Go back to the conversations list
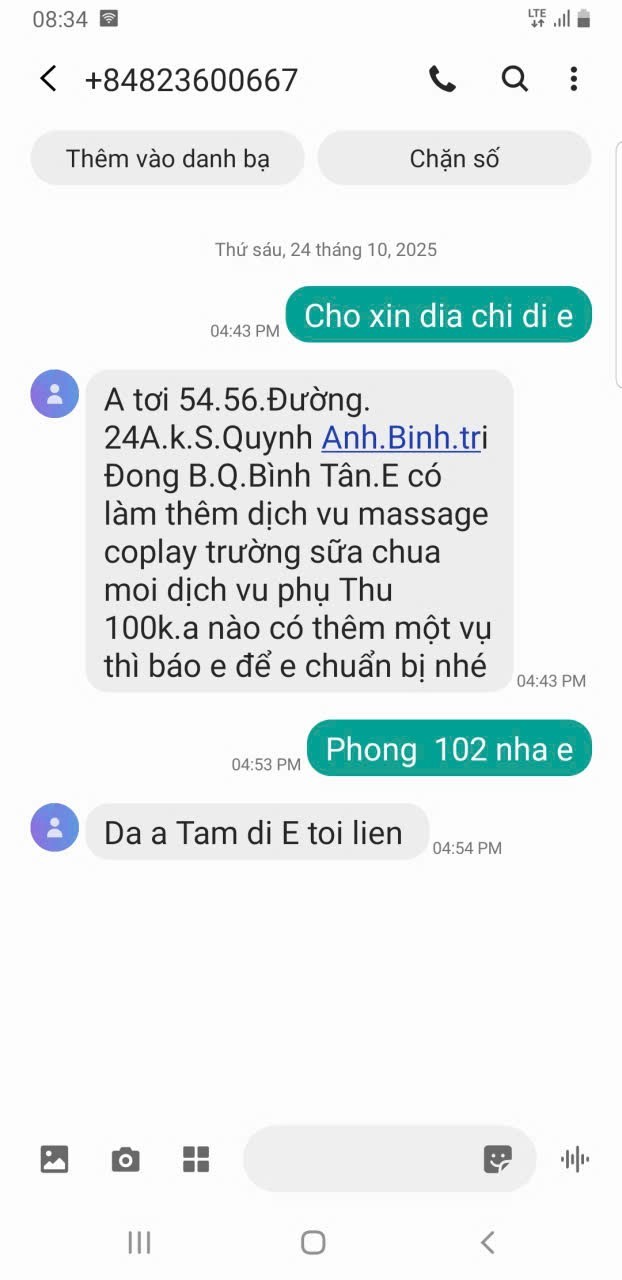 (x=48, y=79)
